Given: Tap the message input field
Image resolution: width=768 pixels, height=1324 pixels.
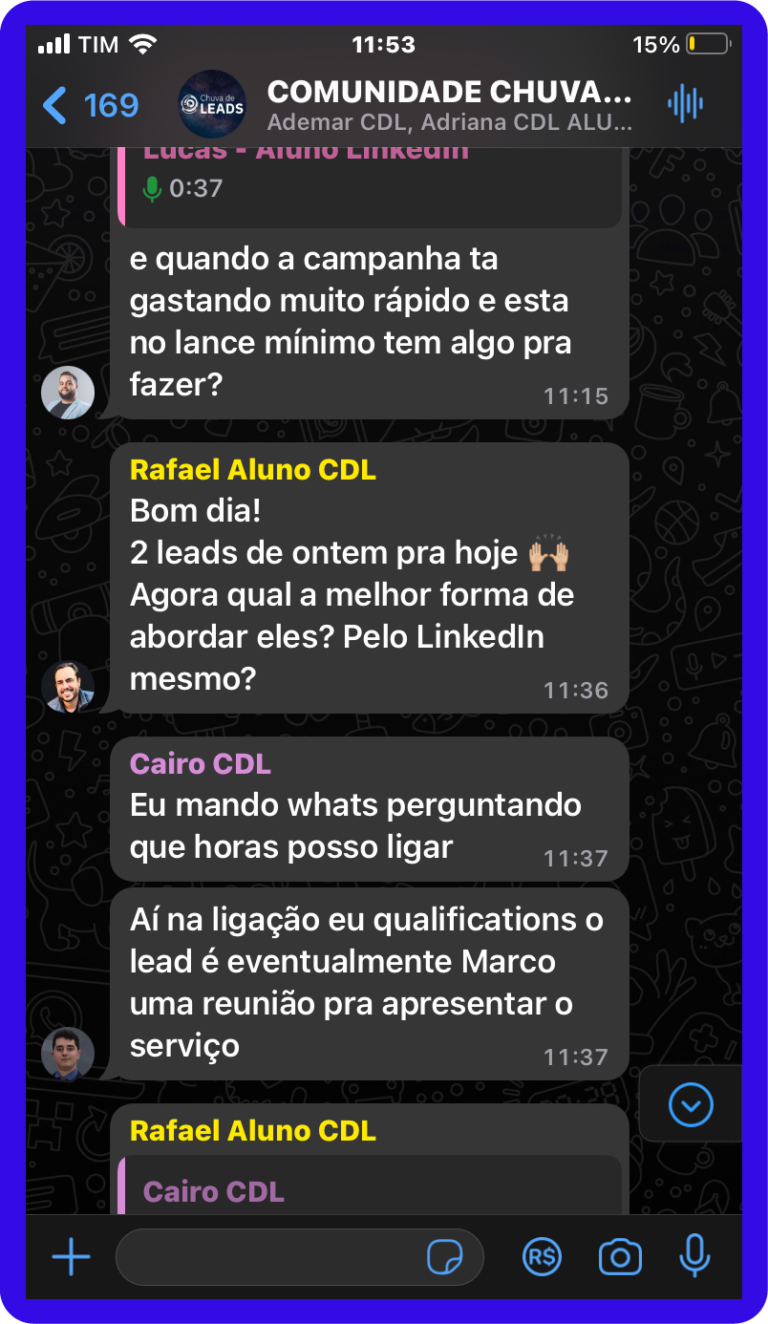Looking at the screenshot, I should tap(270, 1257).
